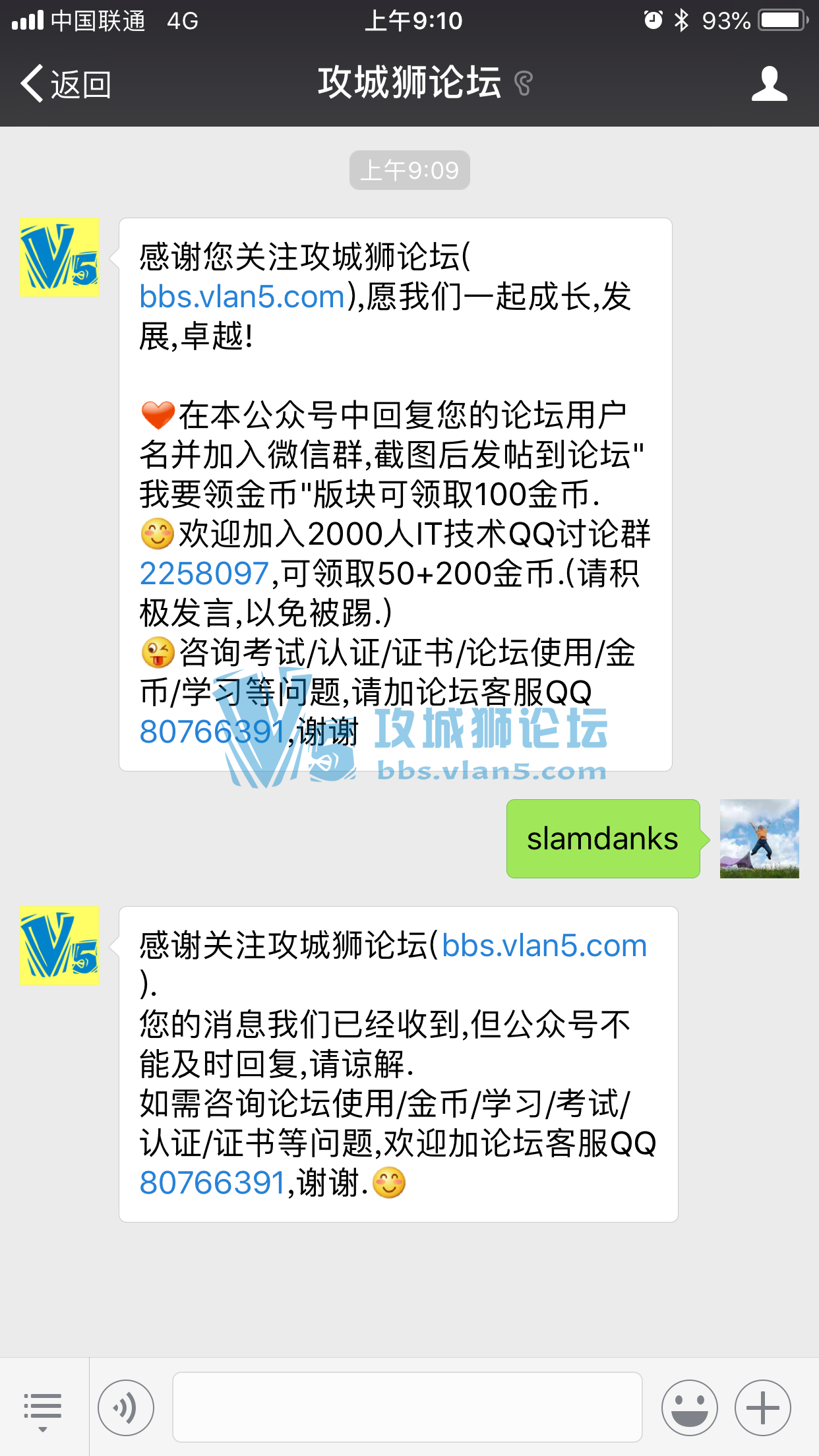Switch to voice message input

click(x=126, y=1408)
